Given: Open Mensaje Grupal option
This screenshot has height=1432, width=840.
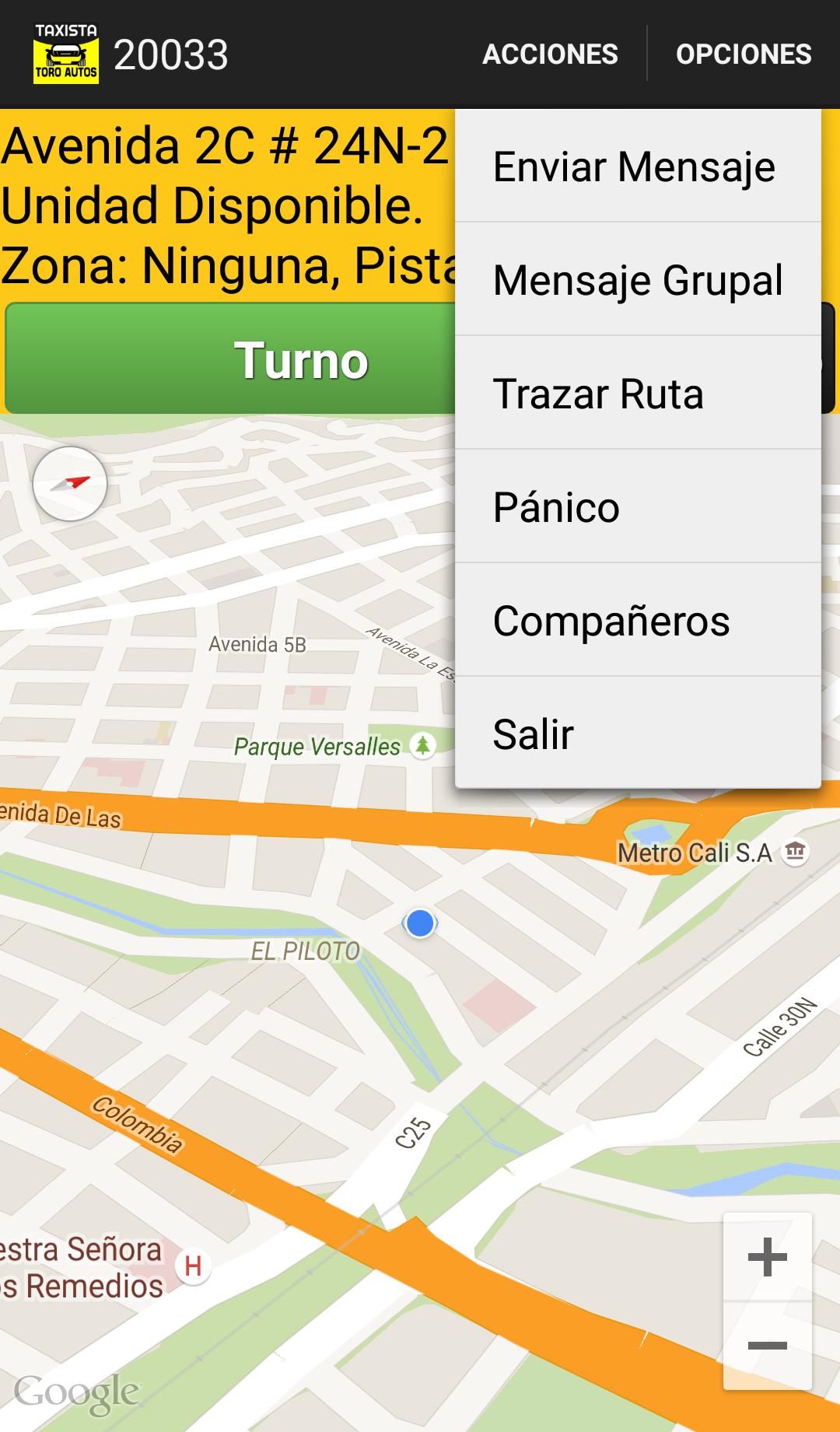Looking at the screenshot, I should (x=638, y=280).
